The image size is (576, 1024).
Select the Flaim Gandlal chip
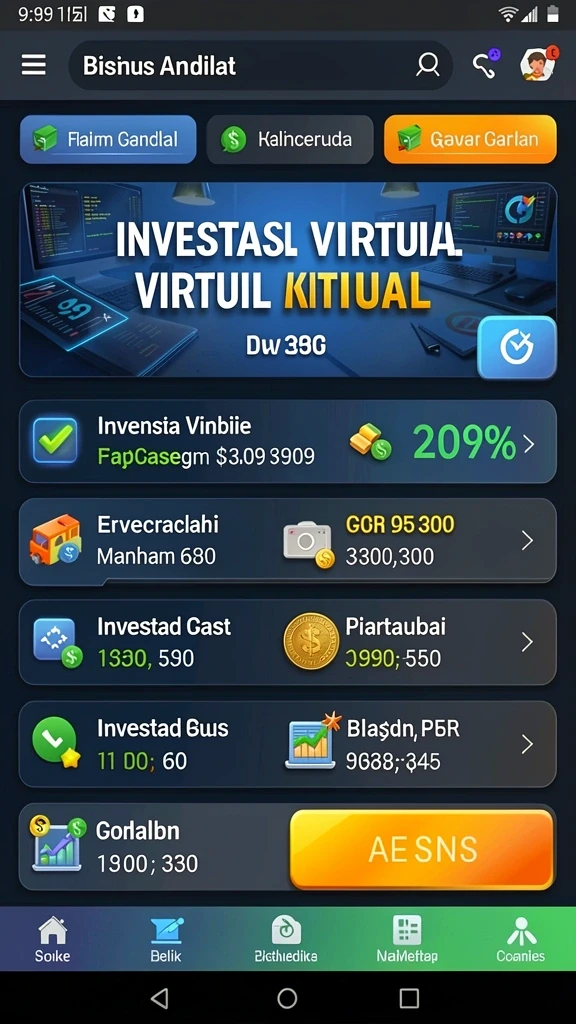point(108,139)
